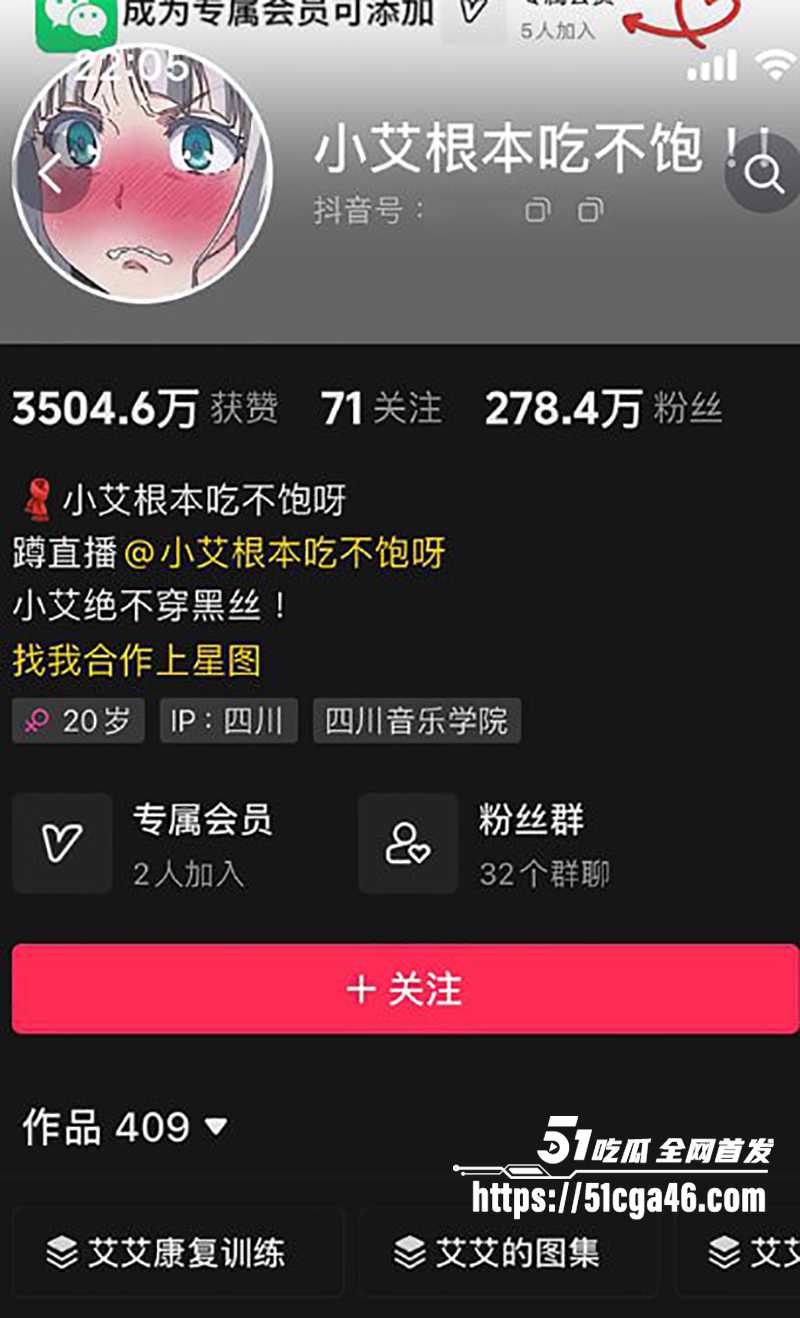This screenshot has width=800, height=1318.
Task: Copy the Douyin ID number
Action: click(538, 211)
